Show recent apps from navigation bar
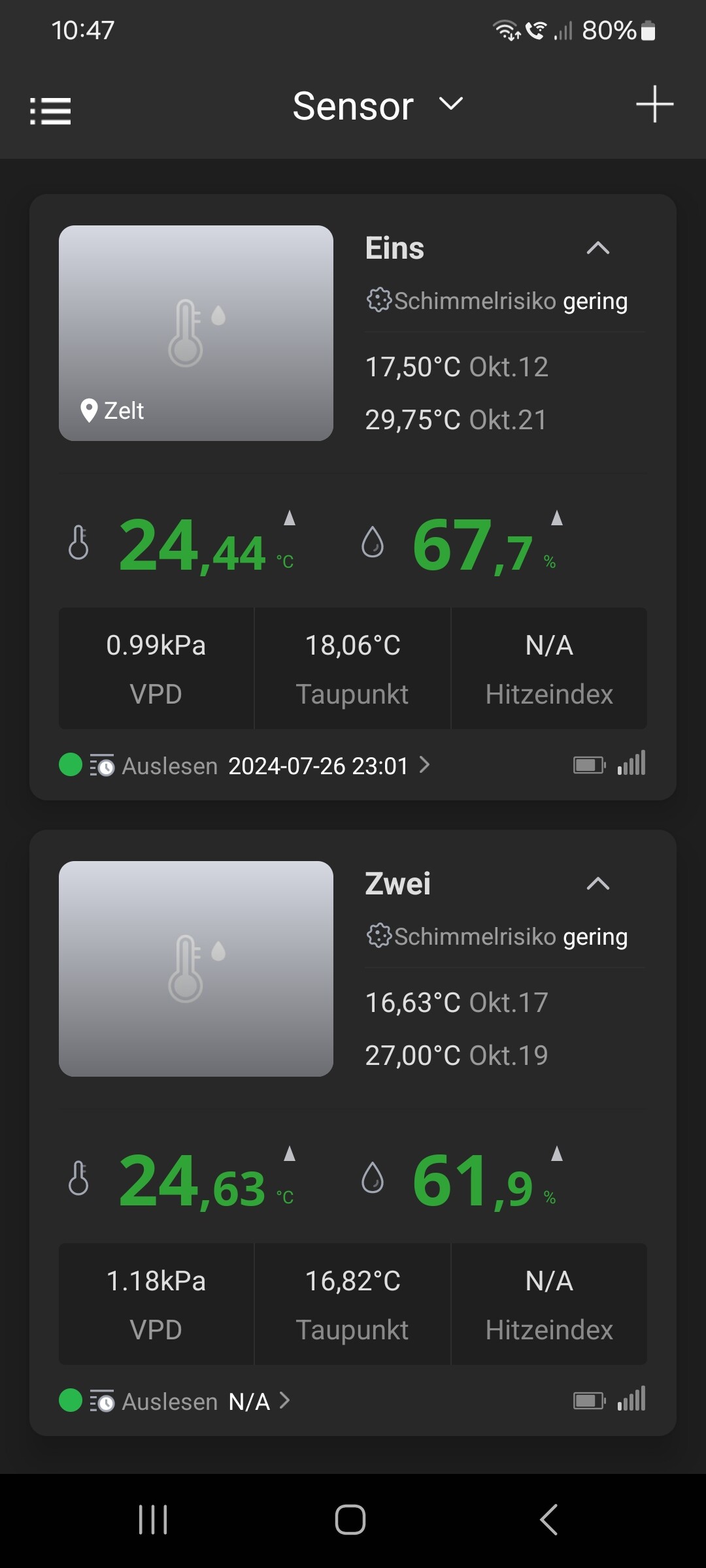This screenshot has height=1568, width=706. point(153,1519)
